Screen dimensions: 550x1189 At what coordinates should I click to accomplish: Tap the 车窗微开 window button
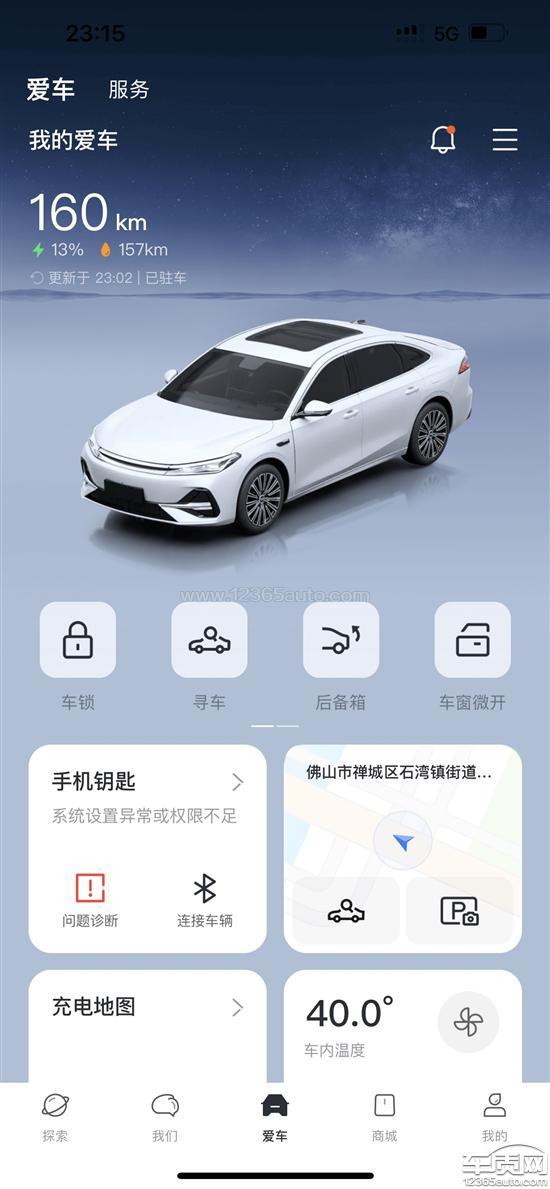(473, 639)
